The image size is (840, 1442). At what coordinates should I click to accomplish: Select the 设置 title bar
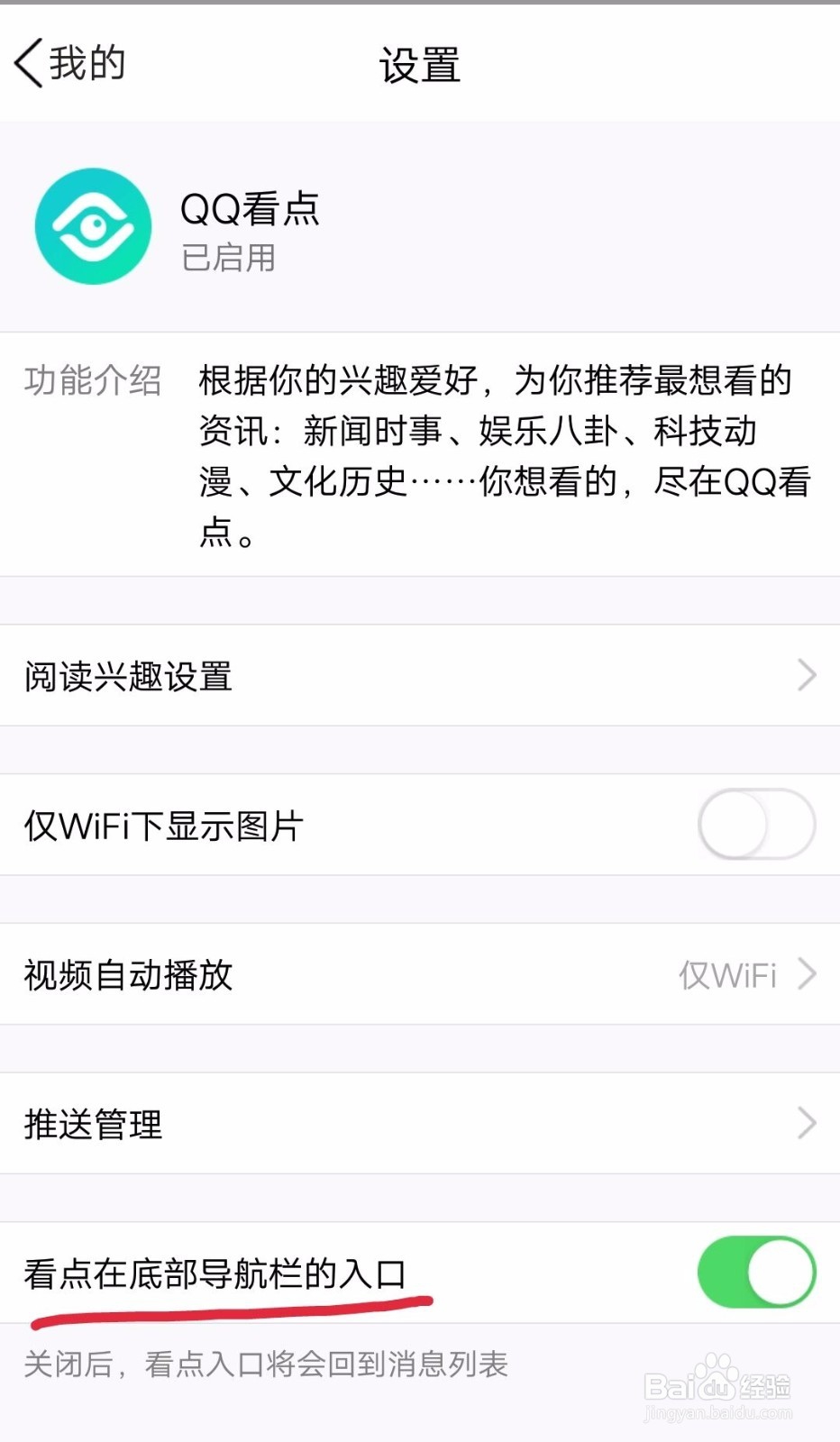418,65
